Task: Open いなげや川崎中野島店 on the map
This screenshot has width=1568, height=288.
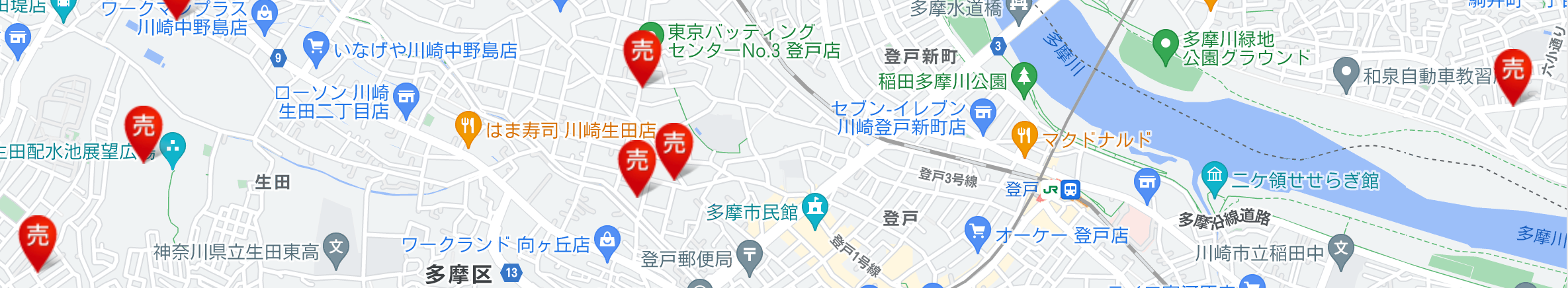Action: (x=316, y=48)
